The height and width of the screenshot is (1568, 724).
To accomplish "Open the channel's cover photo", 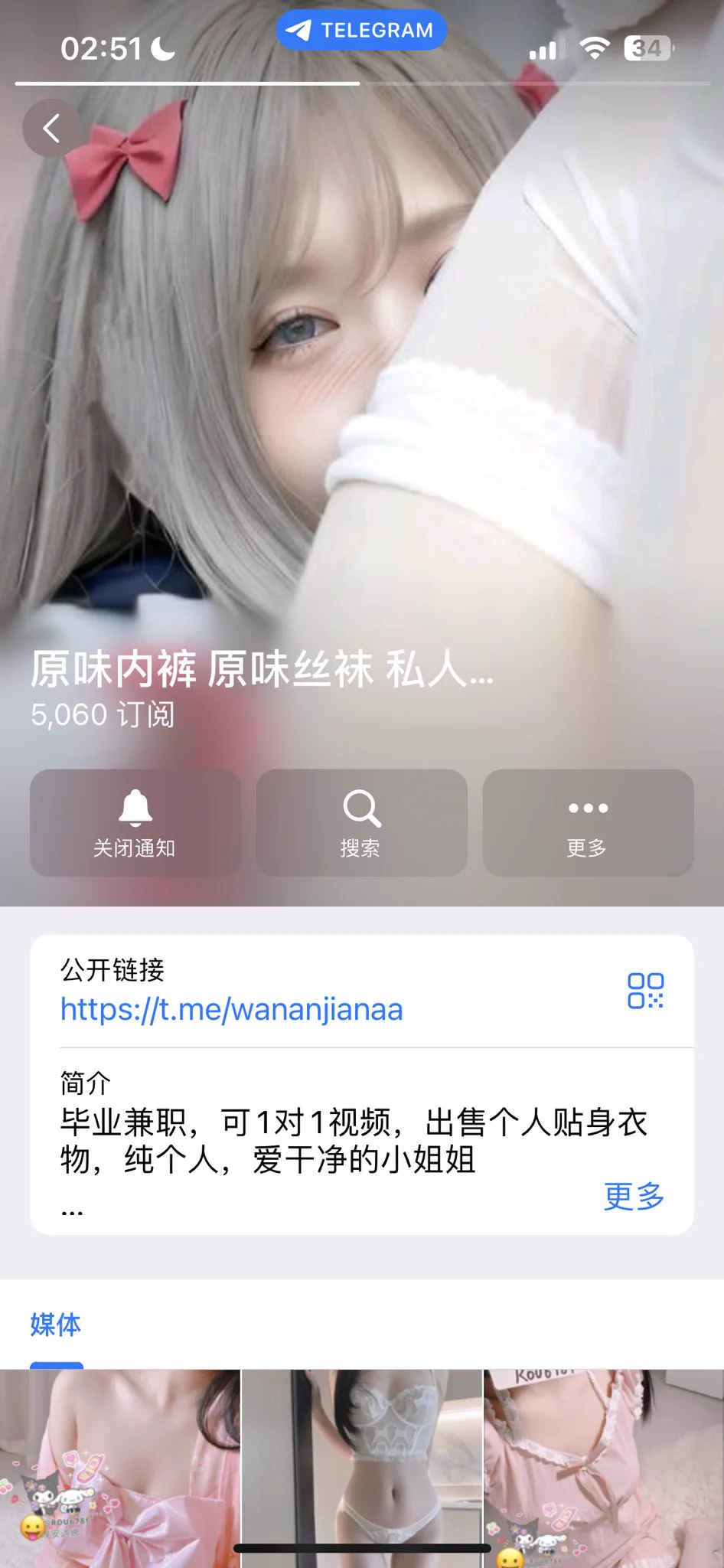I will point(361,383).
